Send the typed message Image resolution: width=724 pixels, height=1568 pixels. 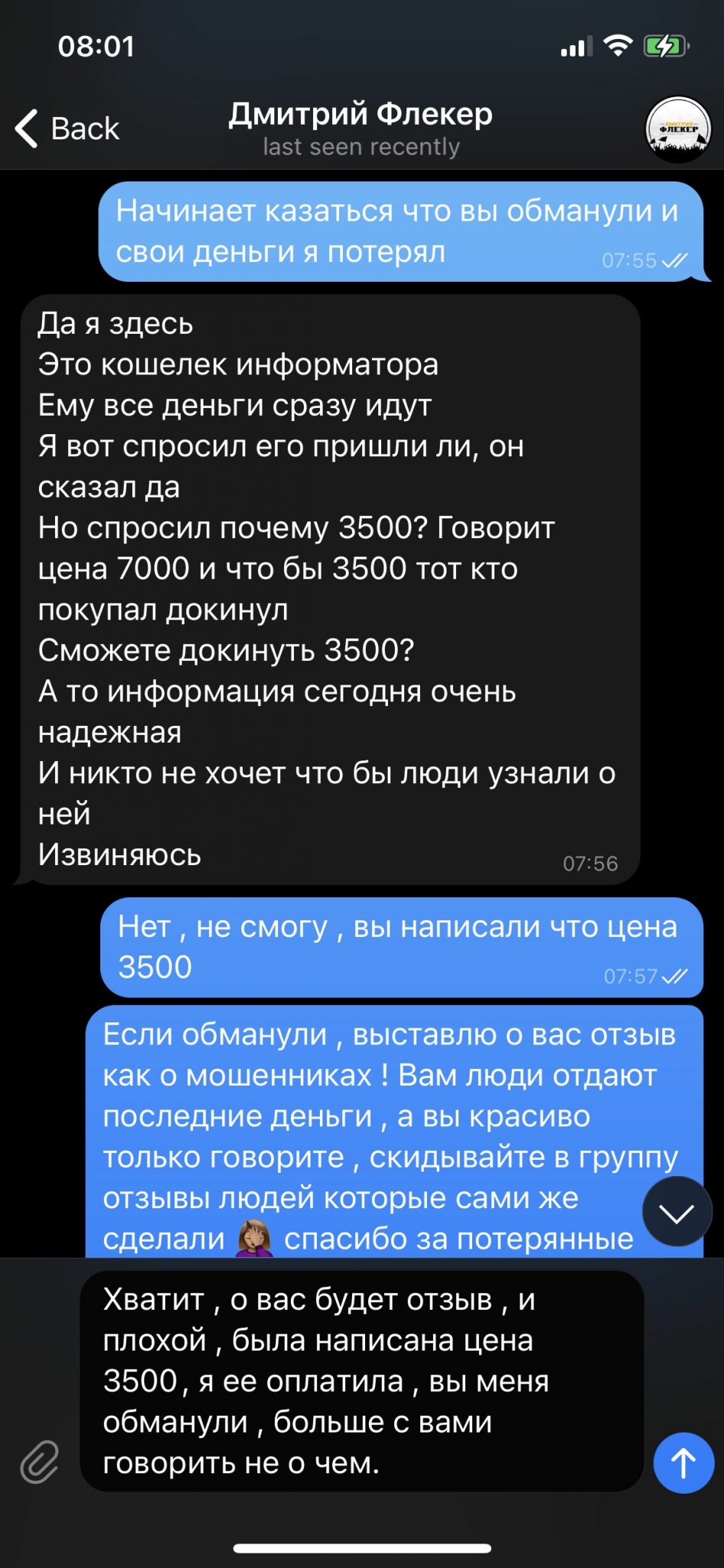tap(683, 1462)
